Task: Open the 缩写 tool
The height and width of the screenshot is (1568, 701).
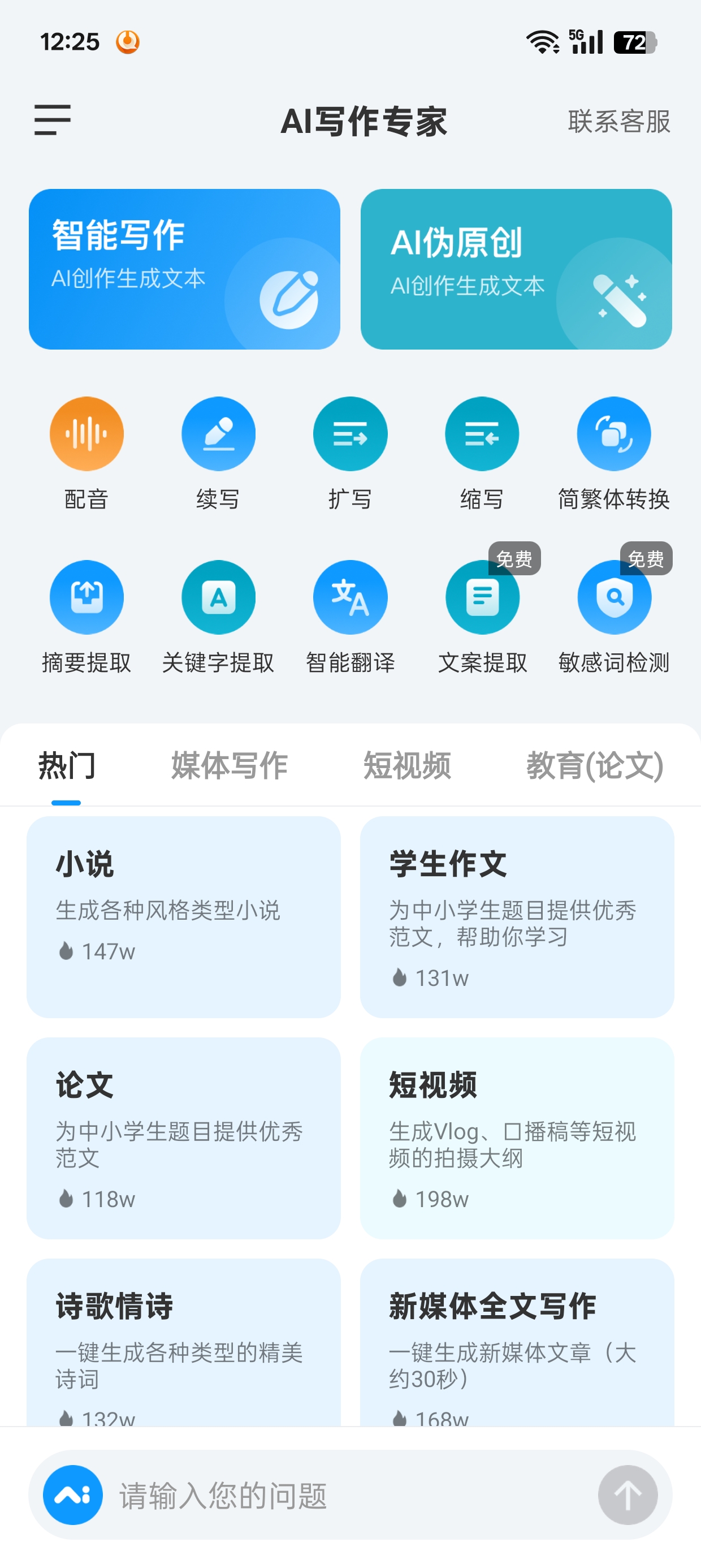Action: pos(482,454)
